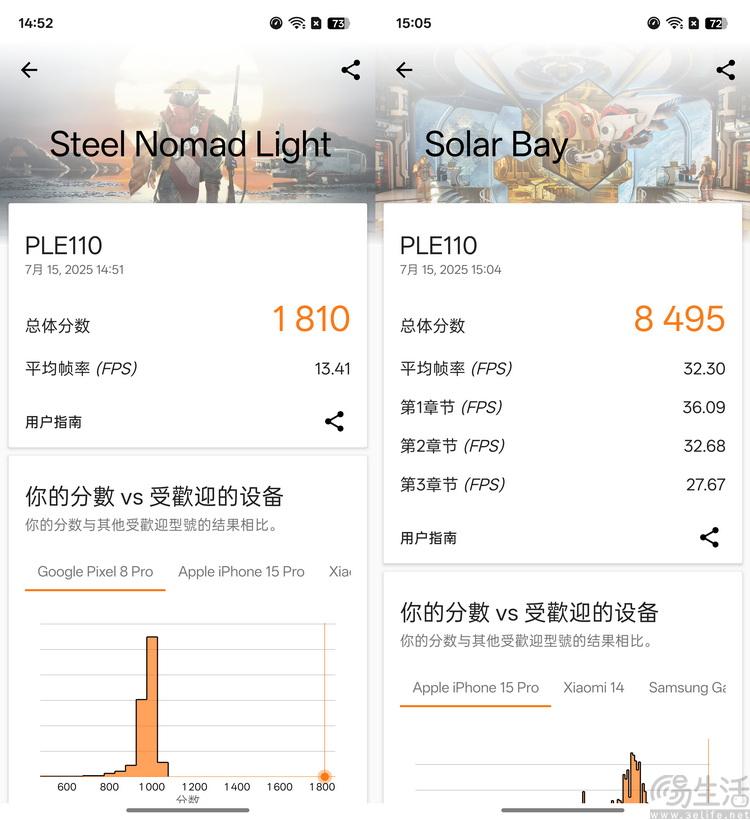This screenshot has width=750, height=820.
Task: Select the Google Pixel 8 Pro comparison tab
Action: (95, 572)
